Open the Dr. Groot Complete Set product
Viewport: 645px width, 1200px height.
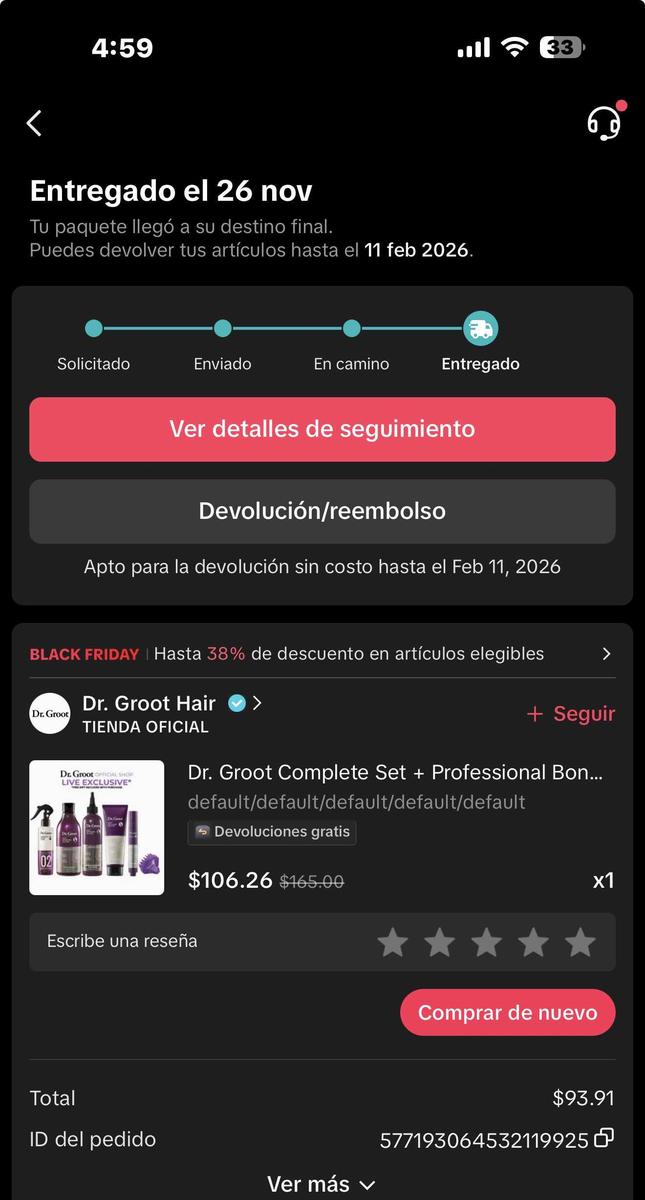pyautogui.click(x=395, y=773)
